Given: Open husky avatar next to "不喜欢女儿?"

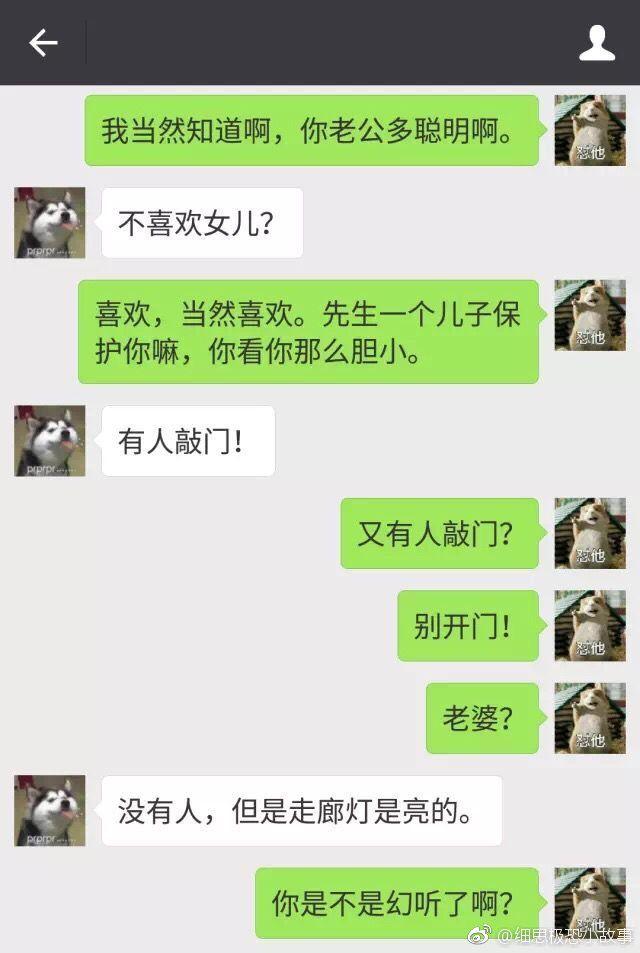Looking at the screenshot, I should click(x=50, y=223).
